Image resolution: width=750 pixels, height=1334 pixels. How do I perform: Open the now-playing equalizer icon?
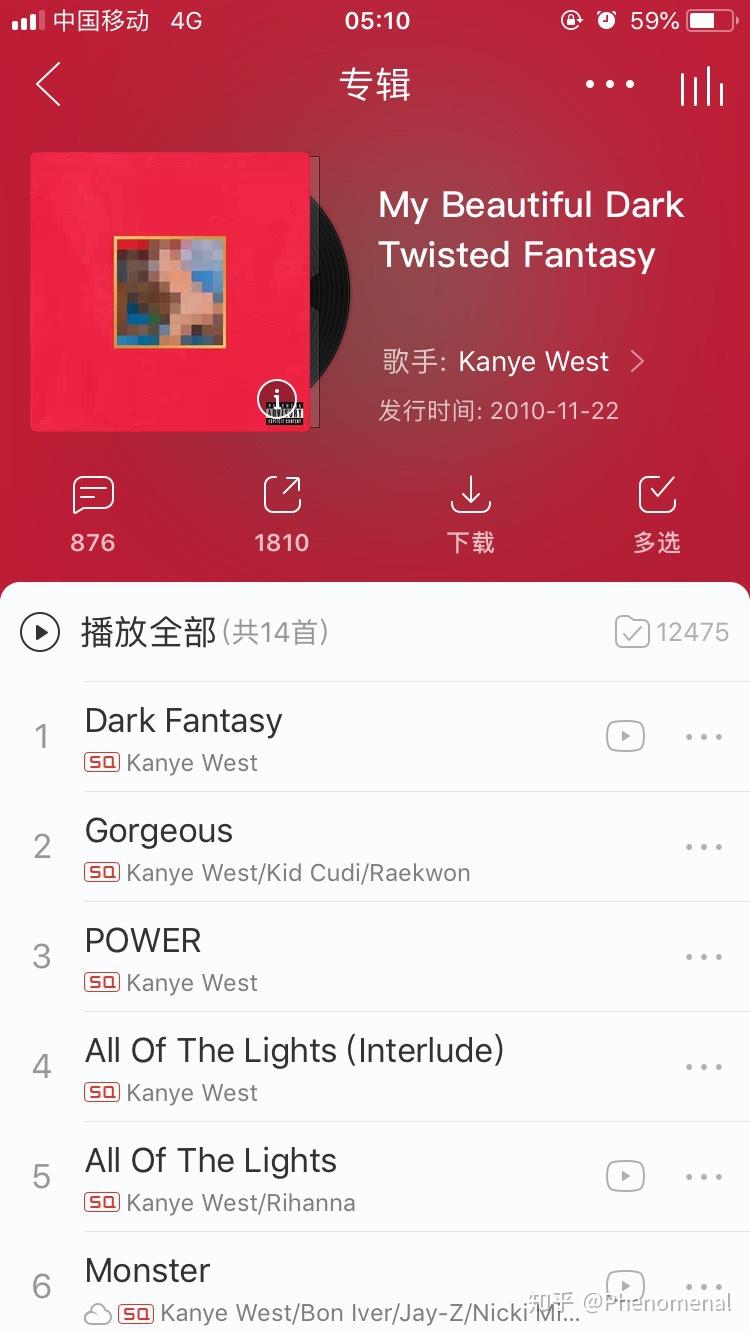tap(701, 86)
